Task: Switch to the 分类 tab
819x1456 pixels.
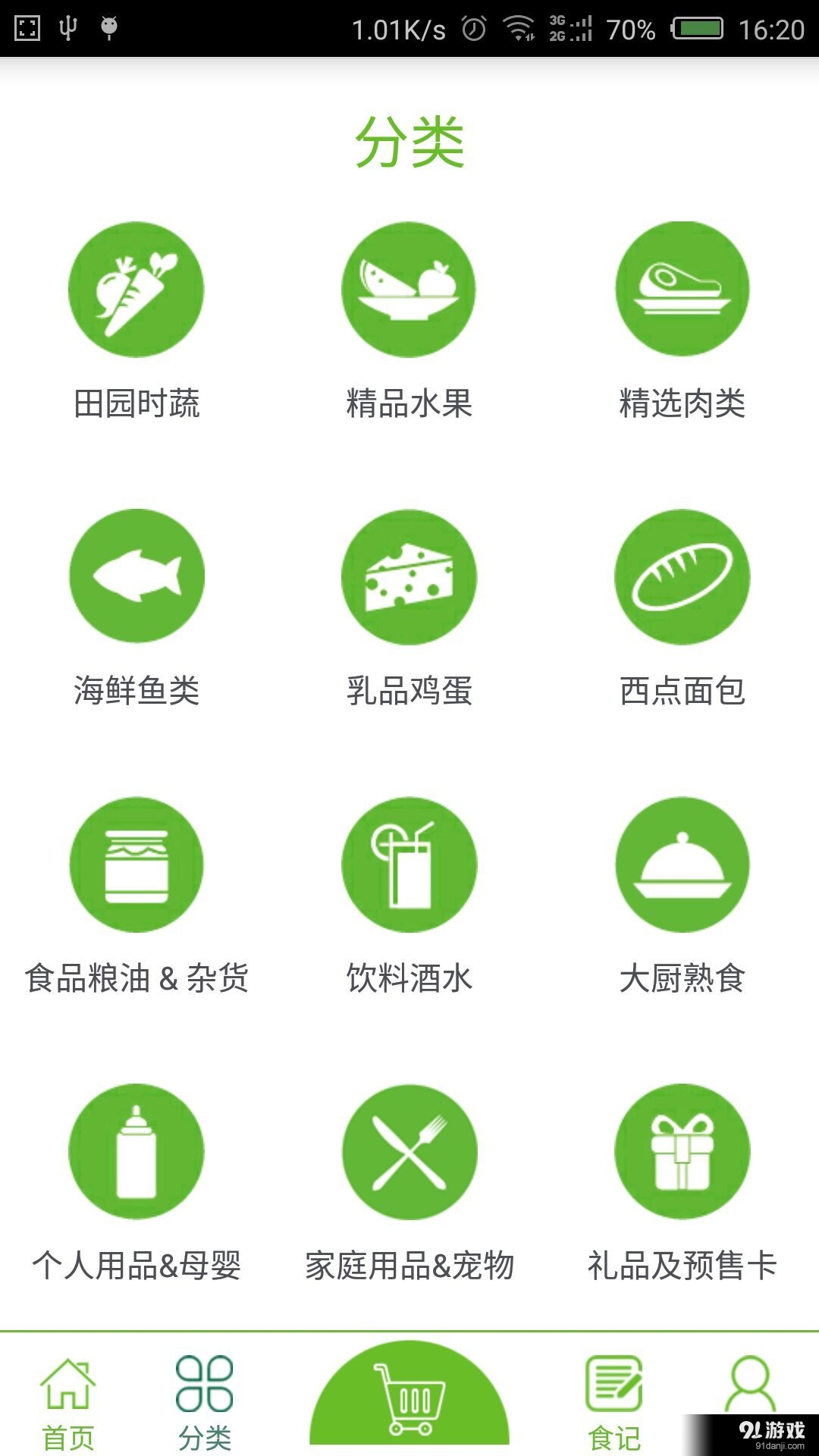Action: point(205,1407)
